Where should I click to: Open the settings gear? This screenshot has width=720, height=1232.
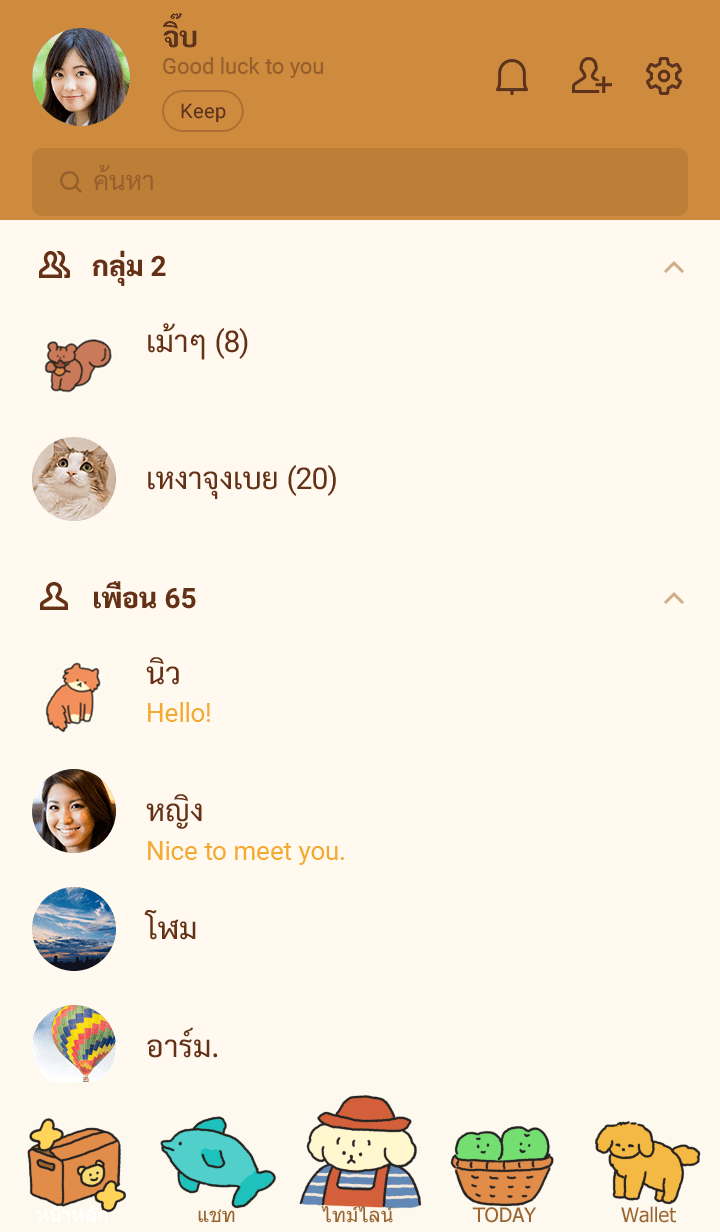click(664, 77)
